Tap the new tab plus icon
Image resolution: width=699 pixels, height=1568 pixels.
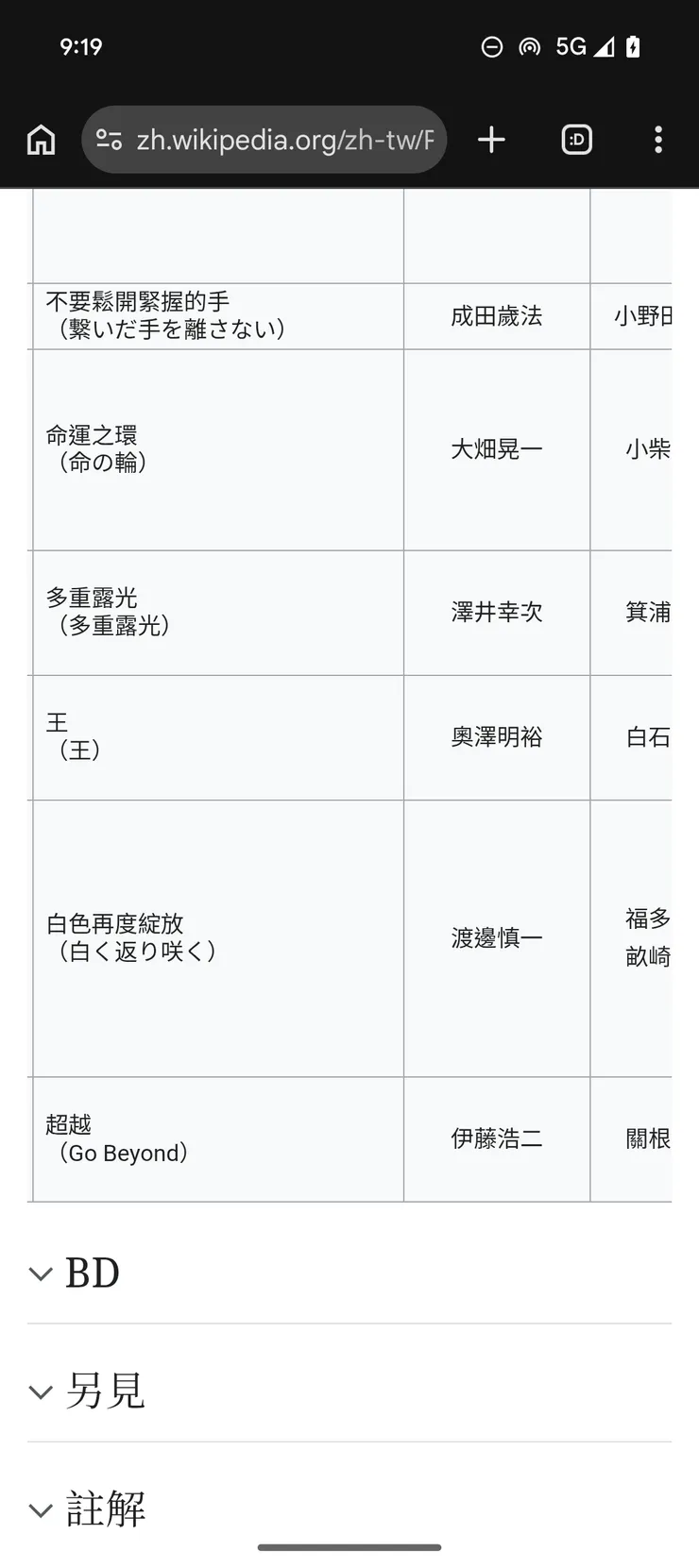pos(491,139)
